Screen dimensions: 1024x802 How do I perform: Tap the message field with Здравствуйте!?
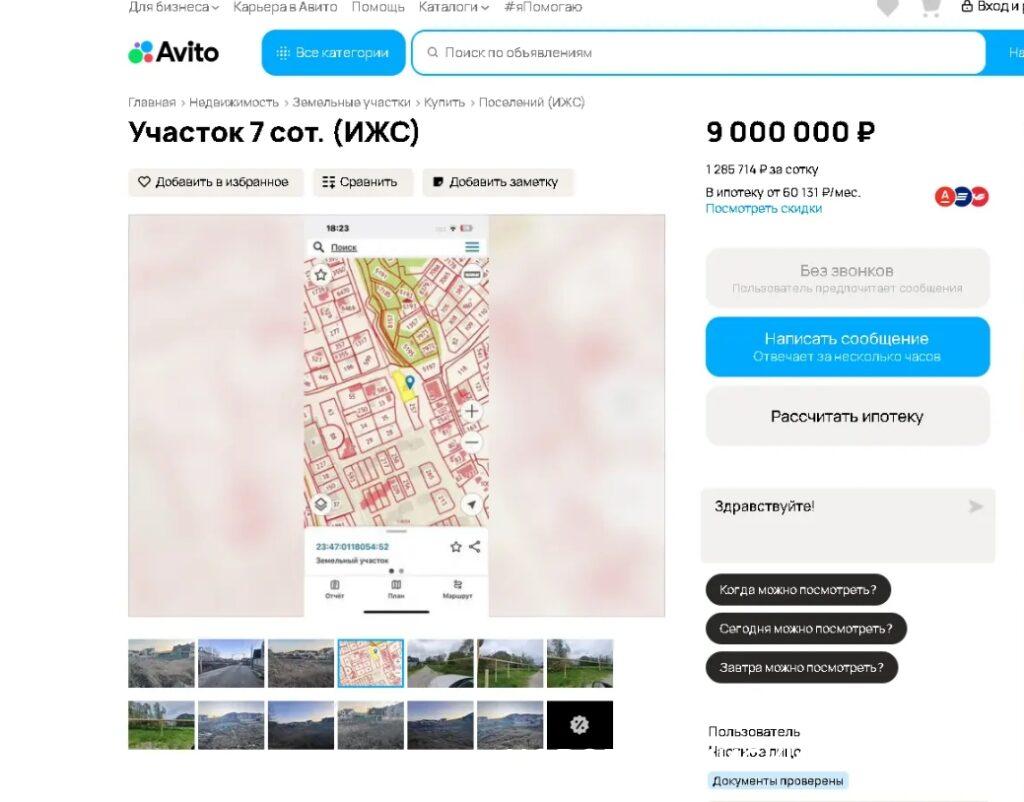[x=830, y=524]
